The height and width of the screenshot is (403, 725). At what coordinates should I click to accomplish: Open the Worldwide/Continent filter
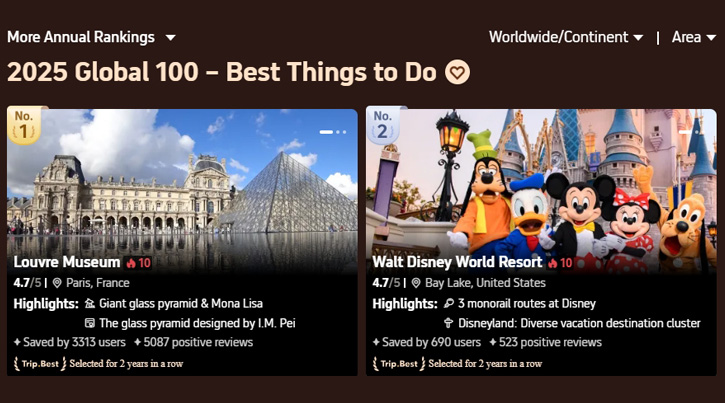point(566,37)
